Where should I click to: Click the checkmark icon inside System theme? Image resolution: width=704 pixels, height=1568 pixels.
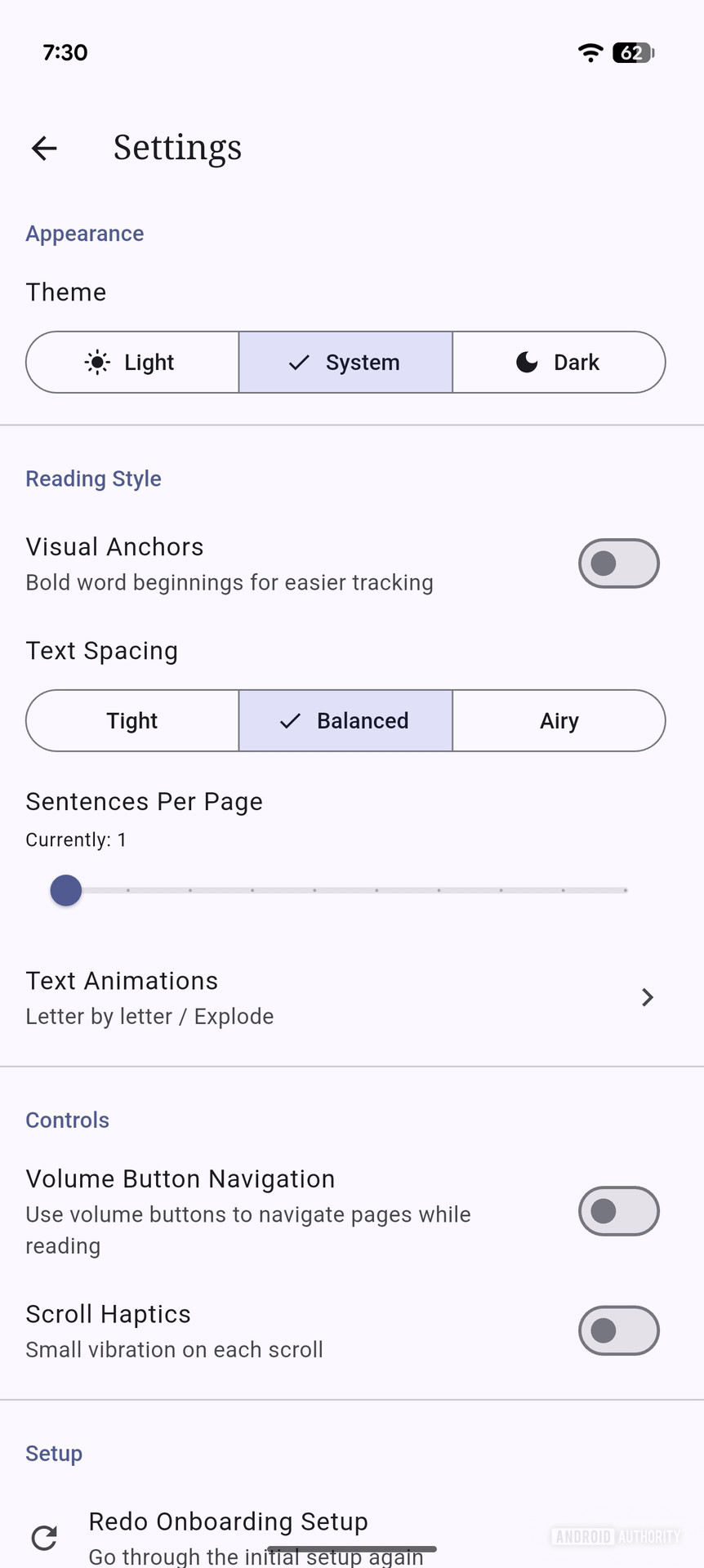coord(299,362)
